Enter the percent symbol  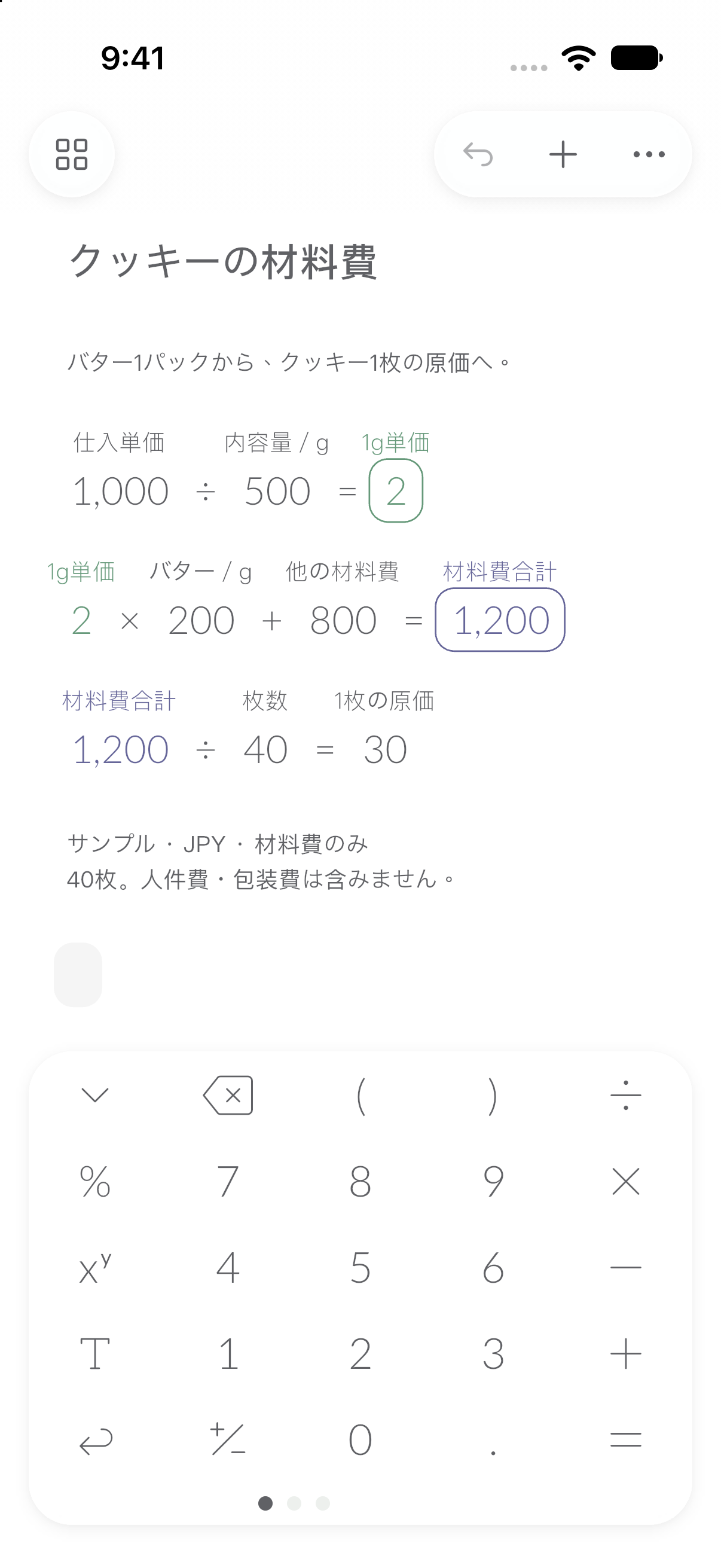pyautogui.click(x=95, y=1182)
